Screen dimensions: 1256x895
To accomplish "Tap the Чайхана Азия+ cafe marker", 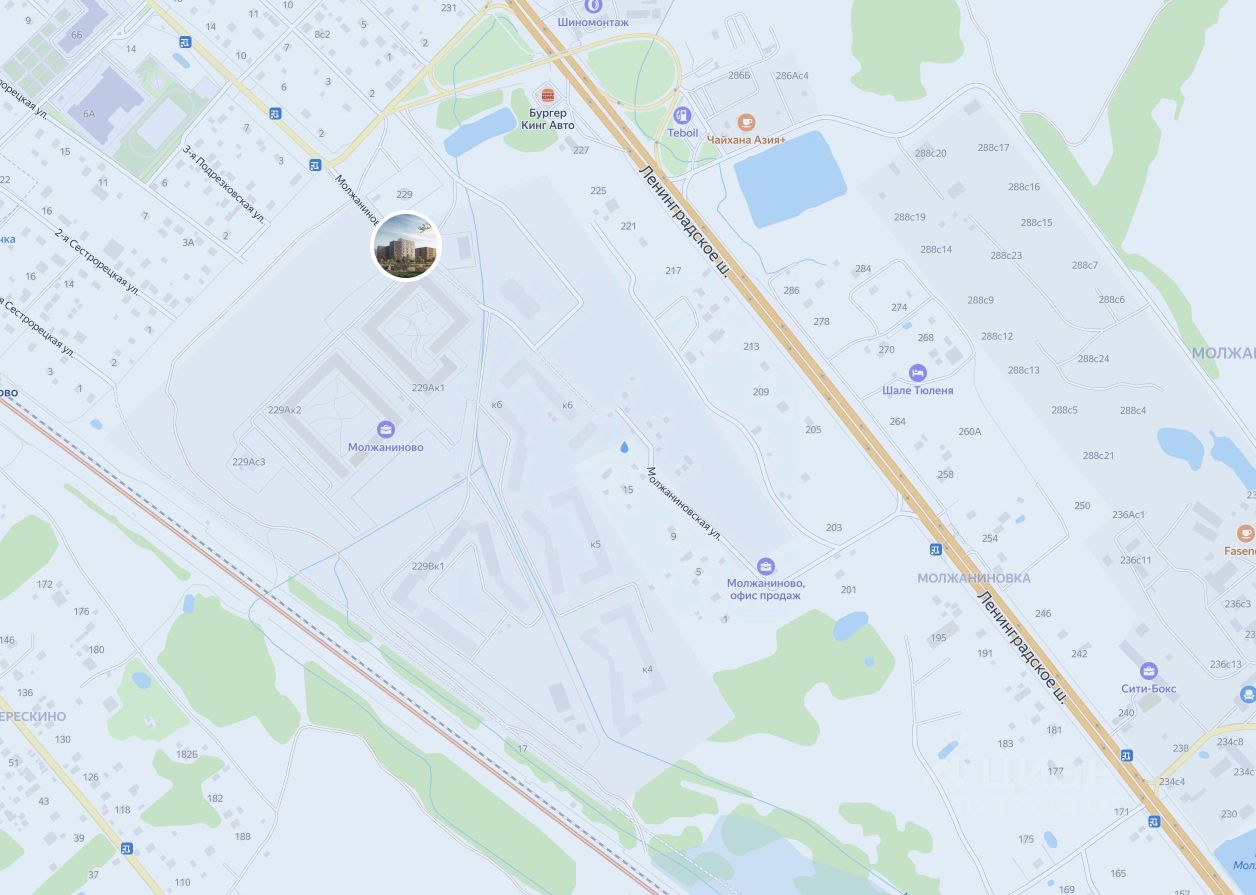I will click(745, 122).
